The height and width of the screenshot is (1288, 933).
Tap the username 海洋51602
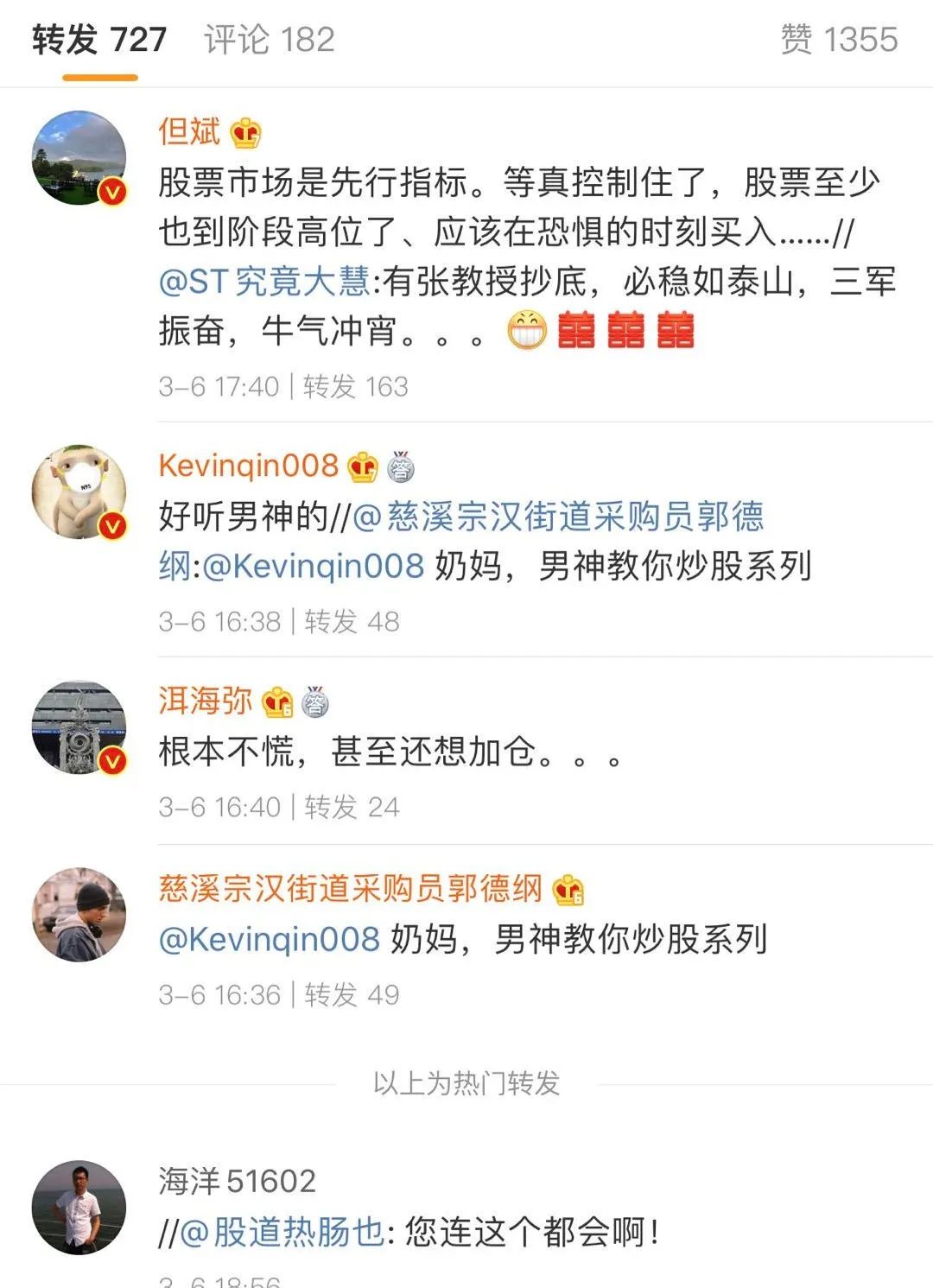[238, 1181]
